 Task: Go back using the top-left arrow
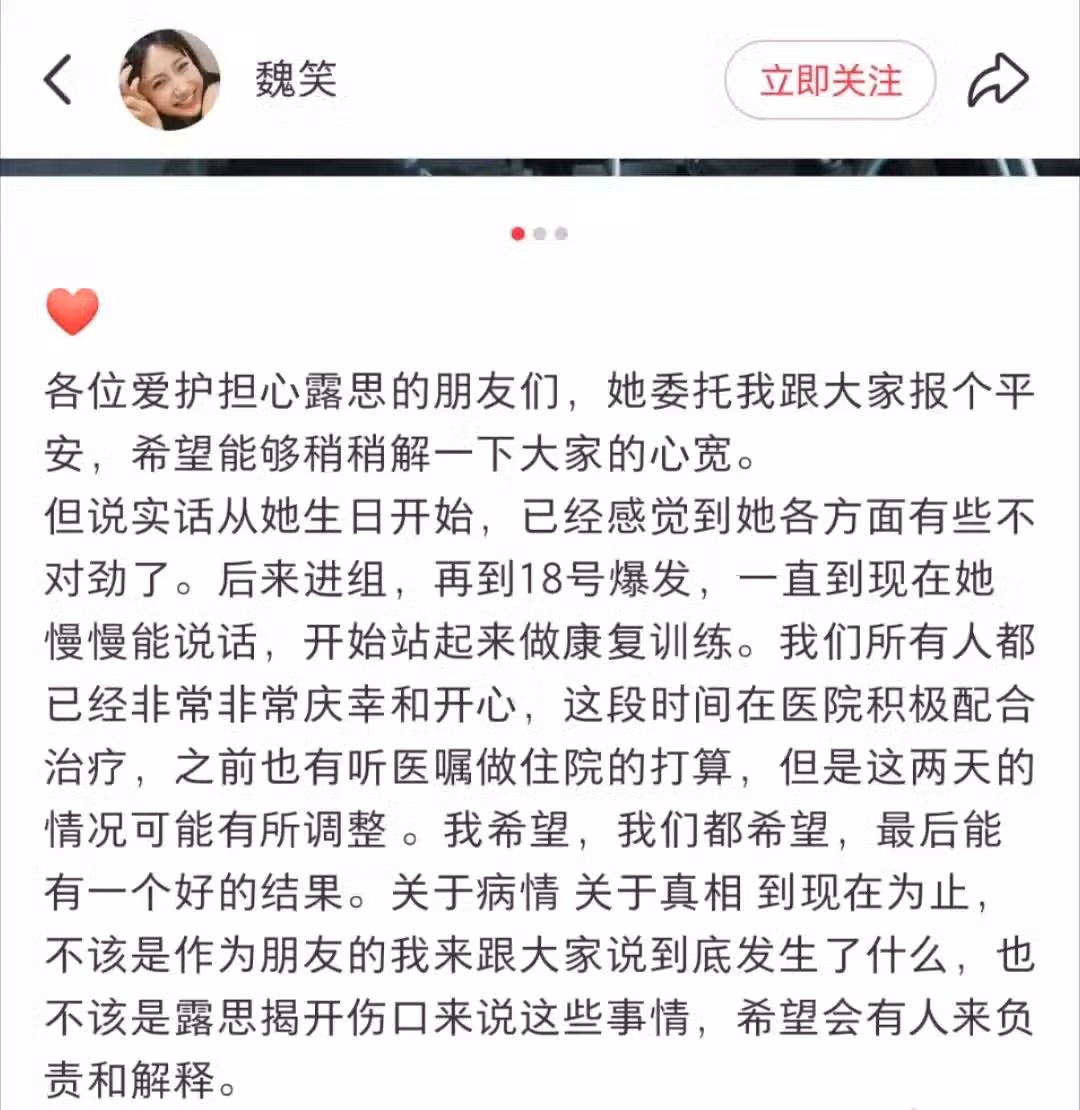coord(58,80)
